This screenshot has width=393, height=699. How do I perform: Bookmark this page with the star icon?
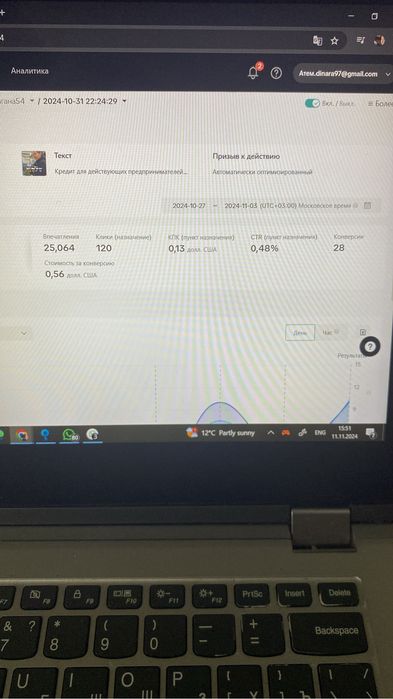coord(334,41)
